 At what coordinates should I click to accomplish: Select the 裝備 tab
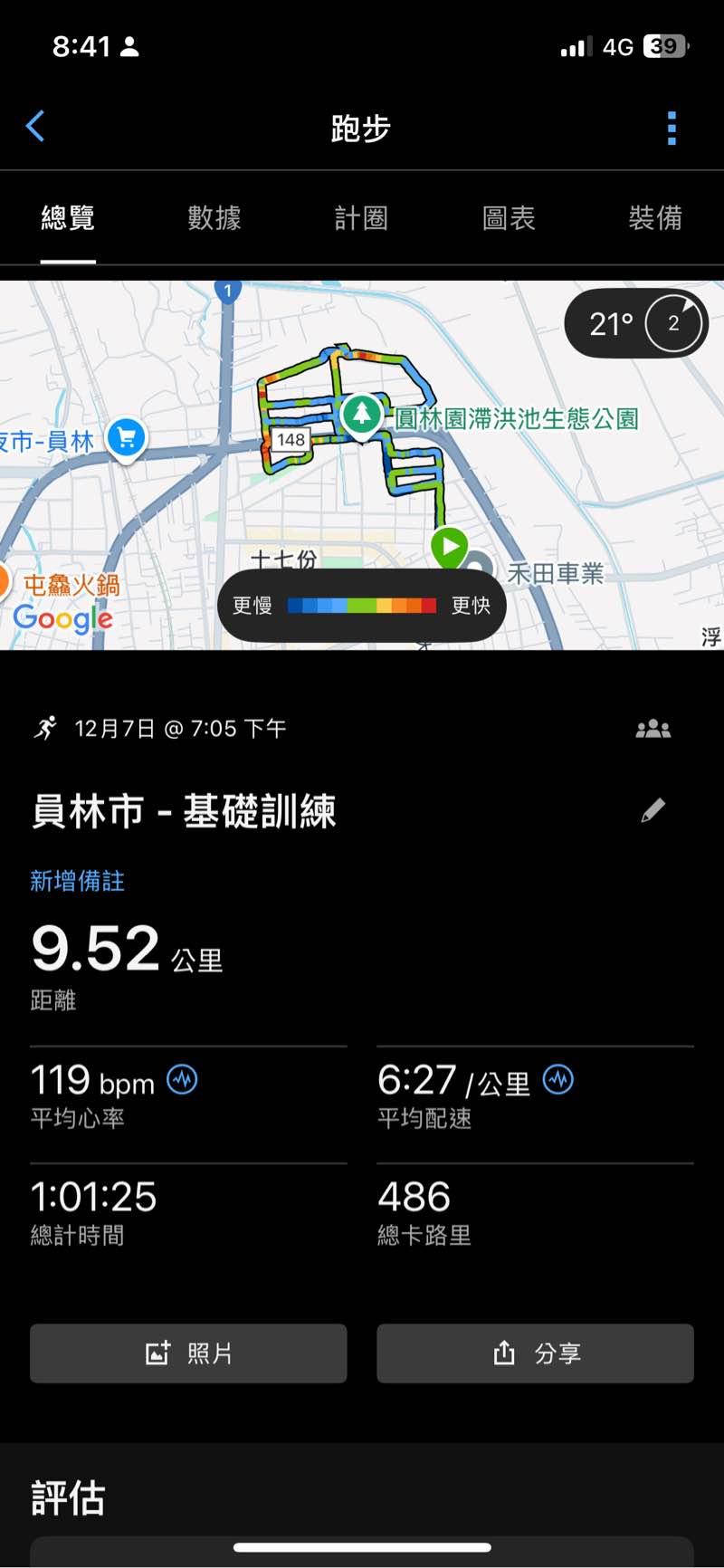click(655, 218)
